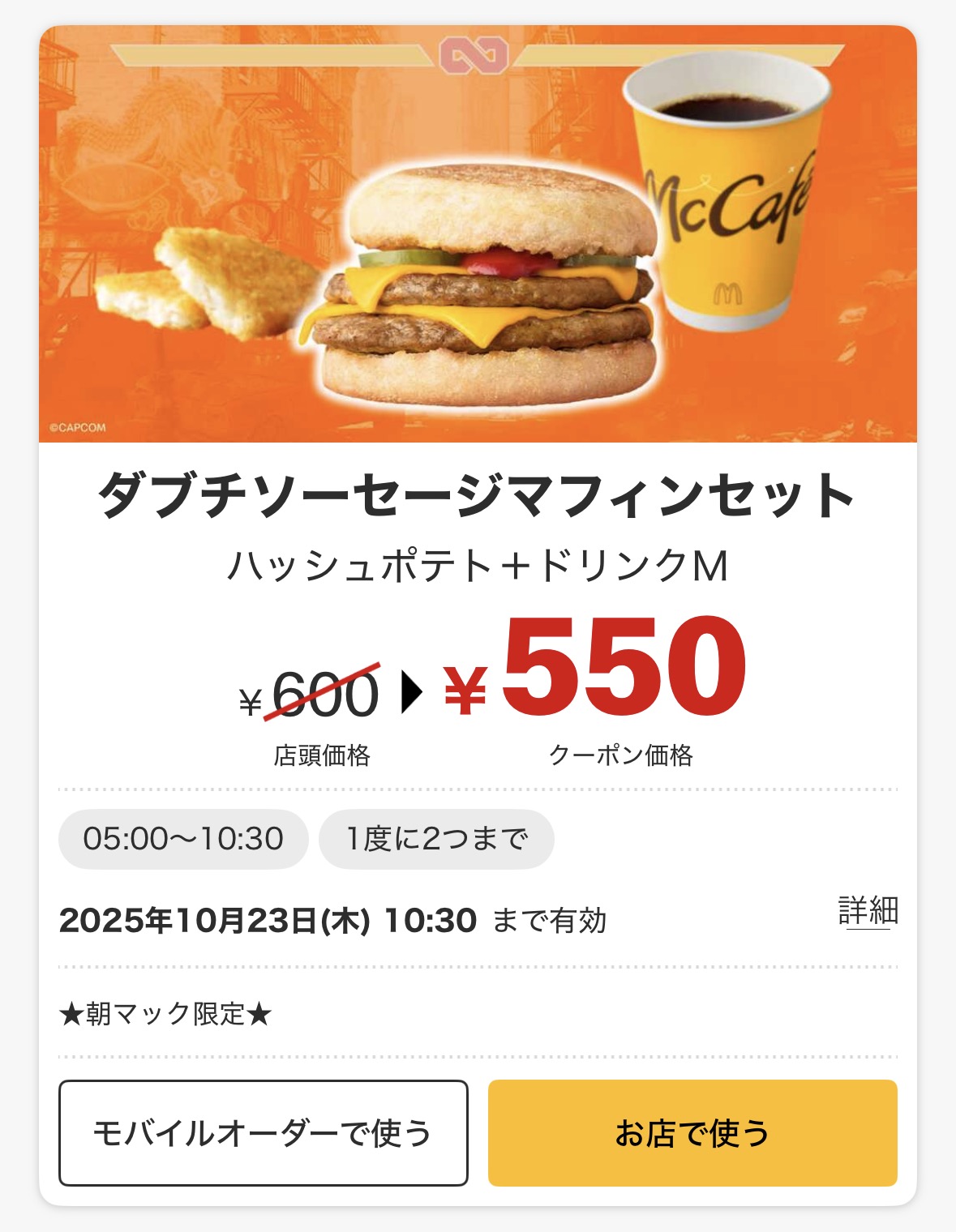Select the お店で使う button
Viewport: 956px width, 1232px height.
click(x=692, y=1132)
